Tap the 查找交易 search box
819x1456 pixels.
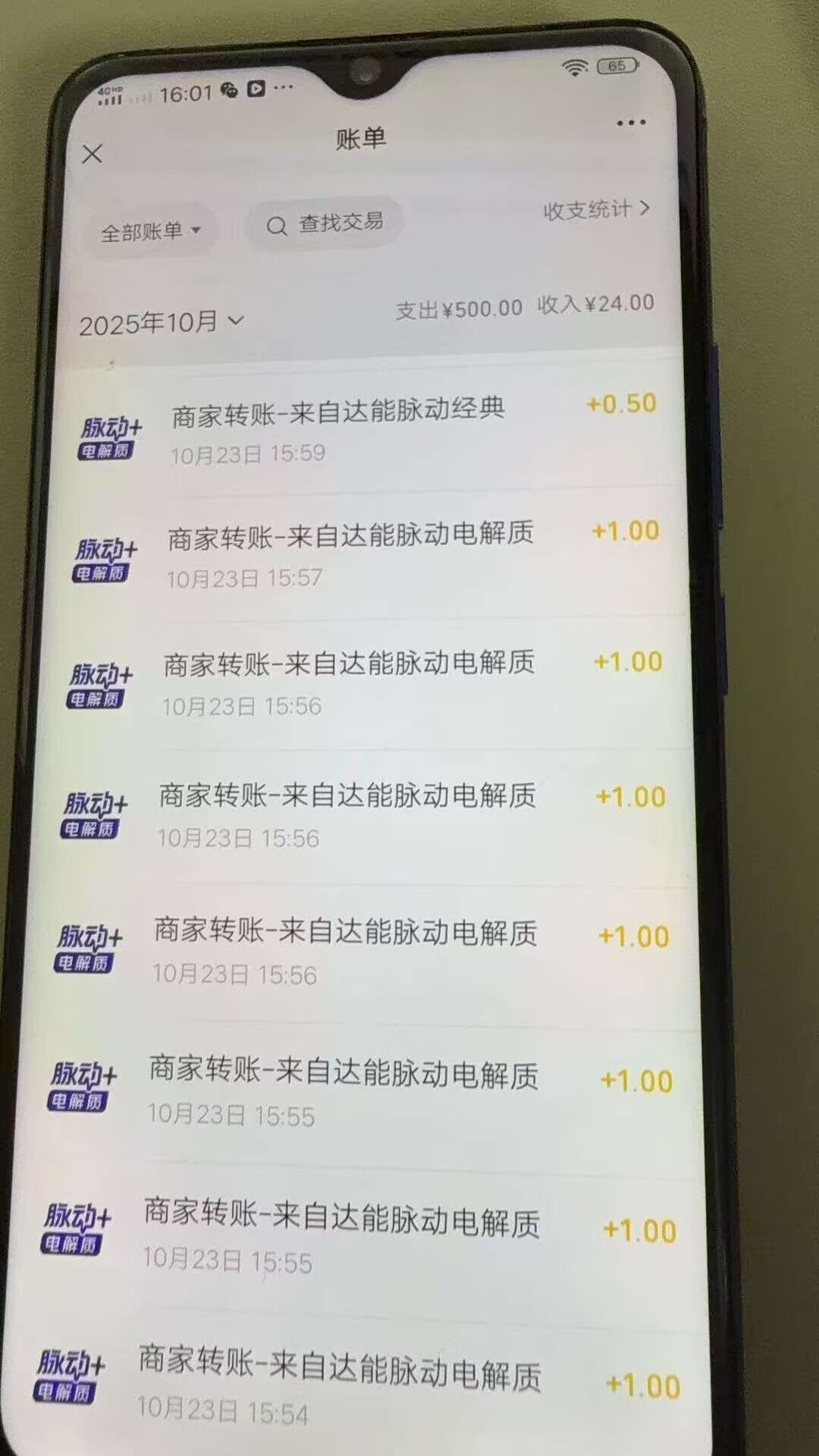click(326, 224)
